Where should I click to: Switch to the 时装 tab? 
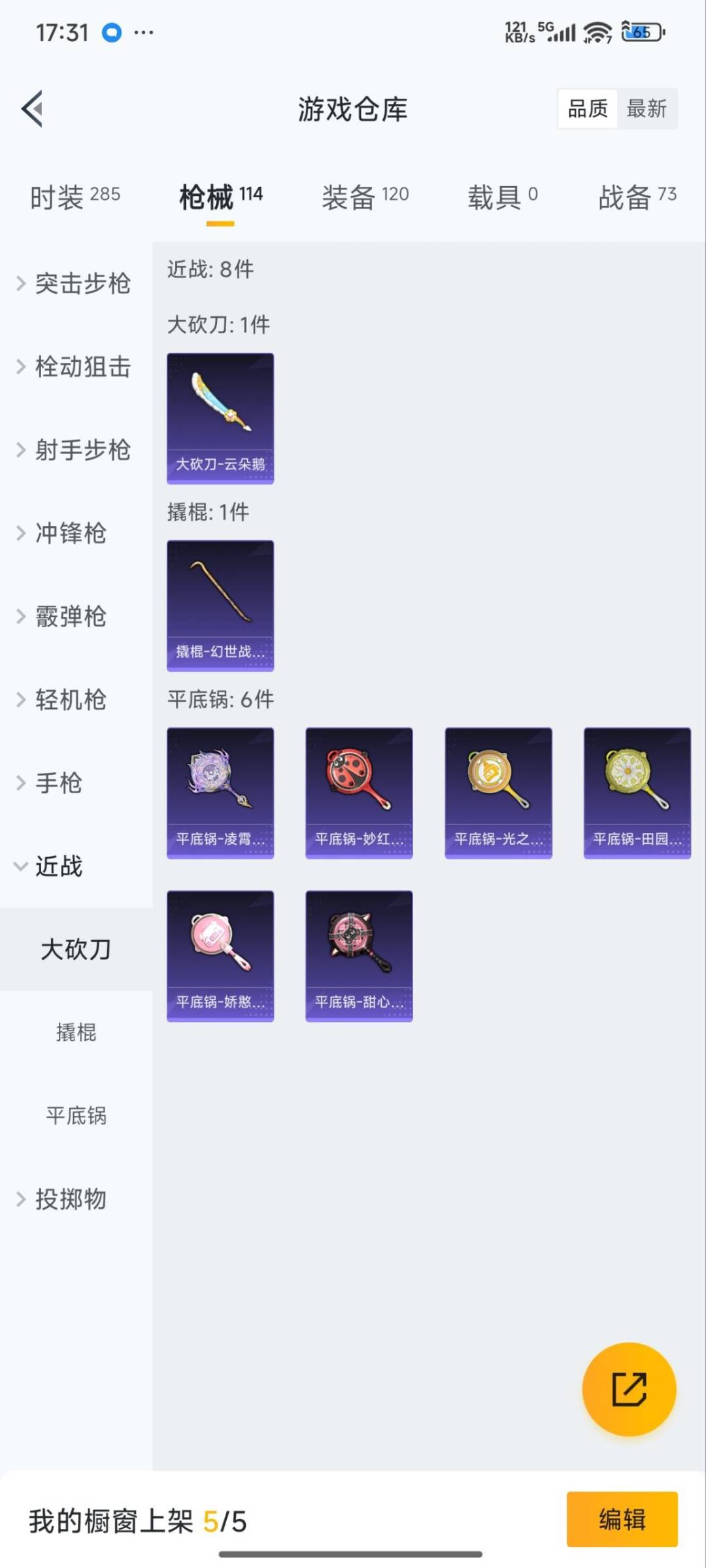(75, 197)
